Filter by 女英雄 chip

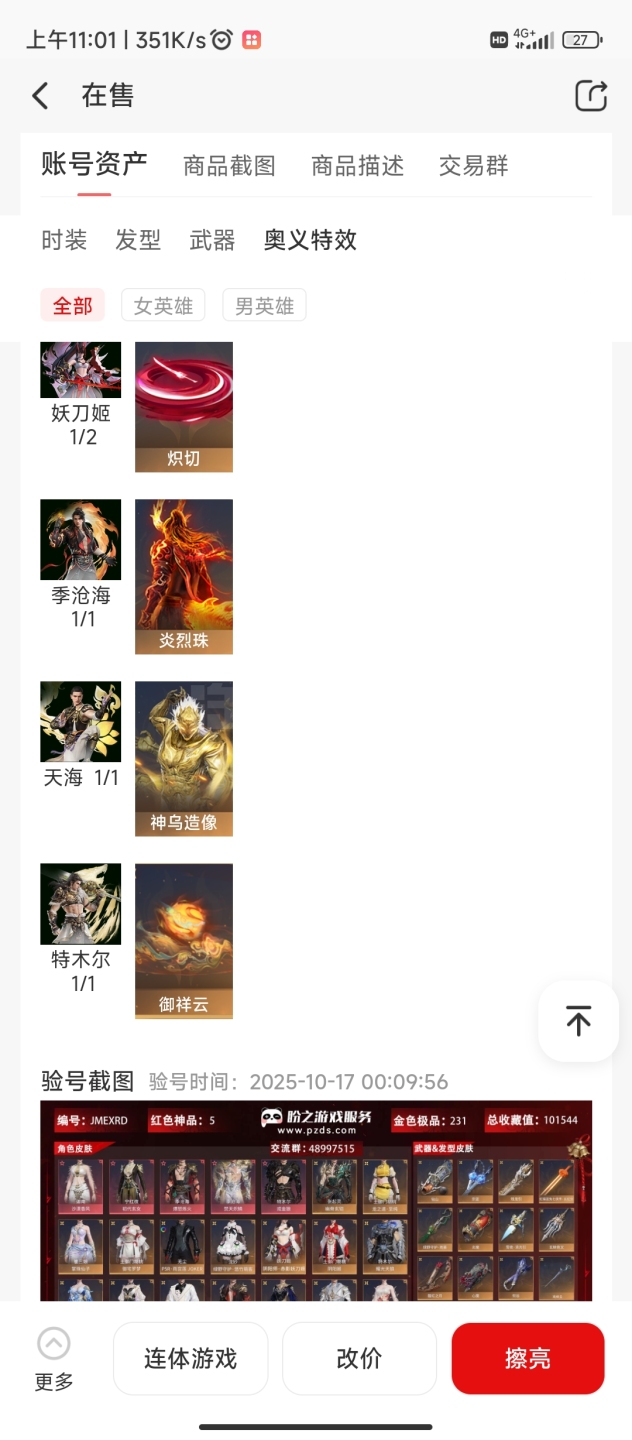[x=163, y=306]
